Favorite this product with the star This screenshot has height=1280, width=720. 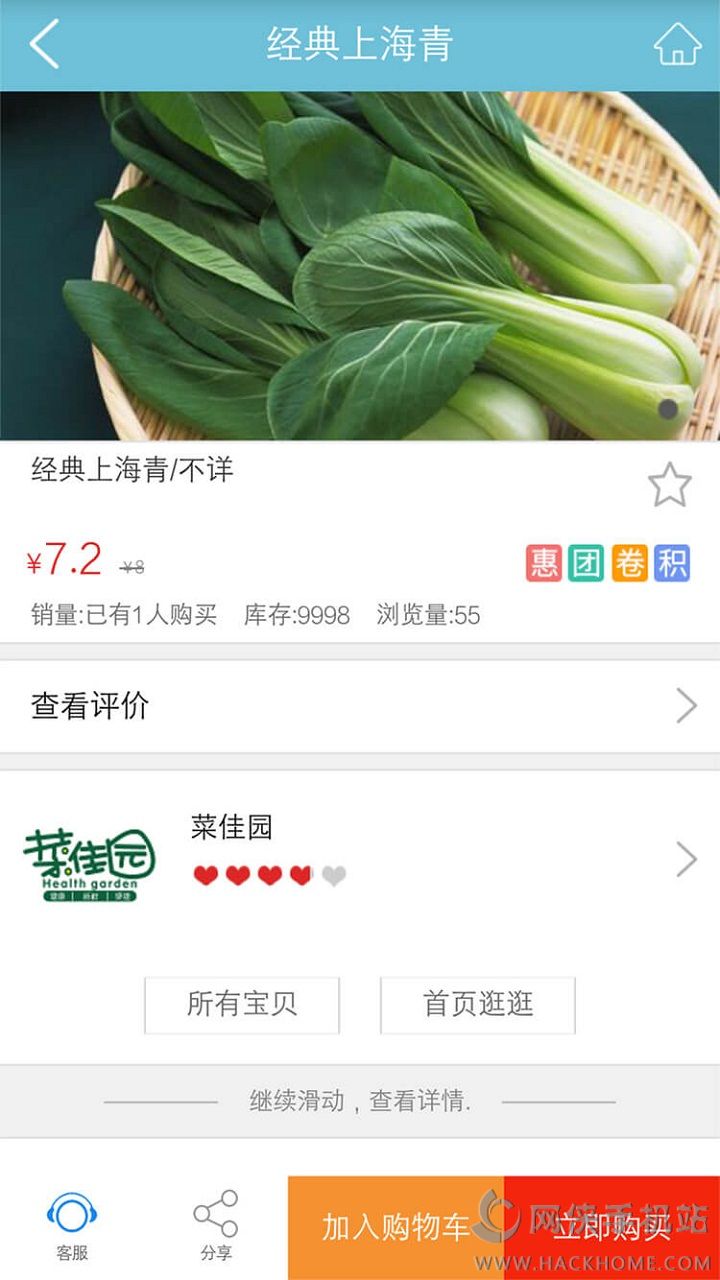coord(669,486)
